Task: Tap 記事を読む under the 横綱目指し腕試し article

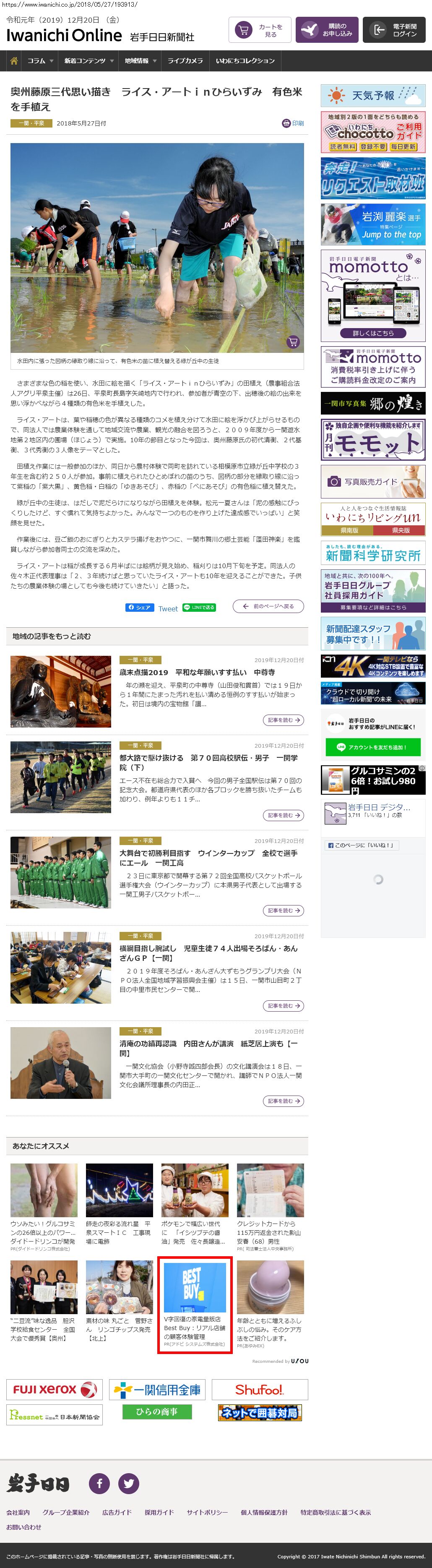Action: click(283, 1006)
